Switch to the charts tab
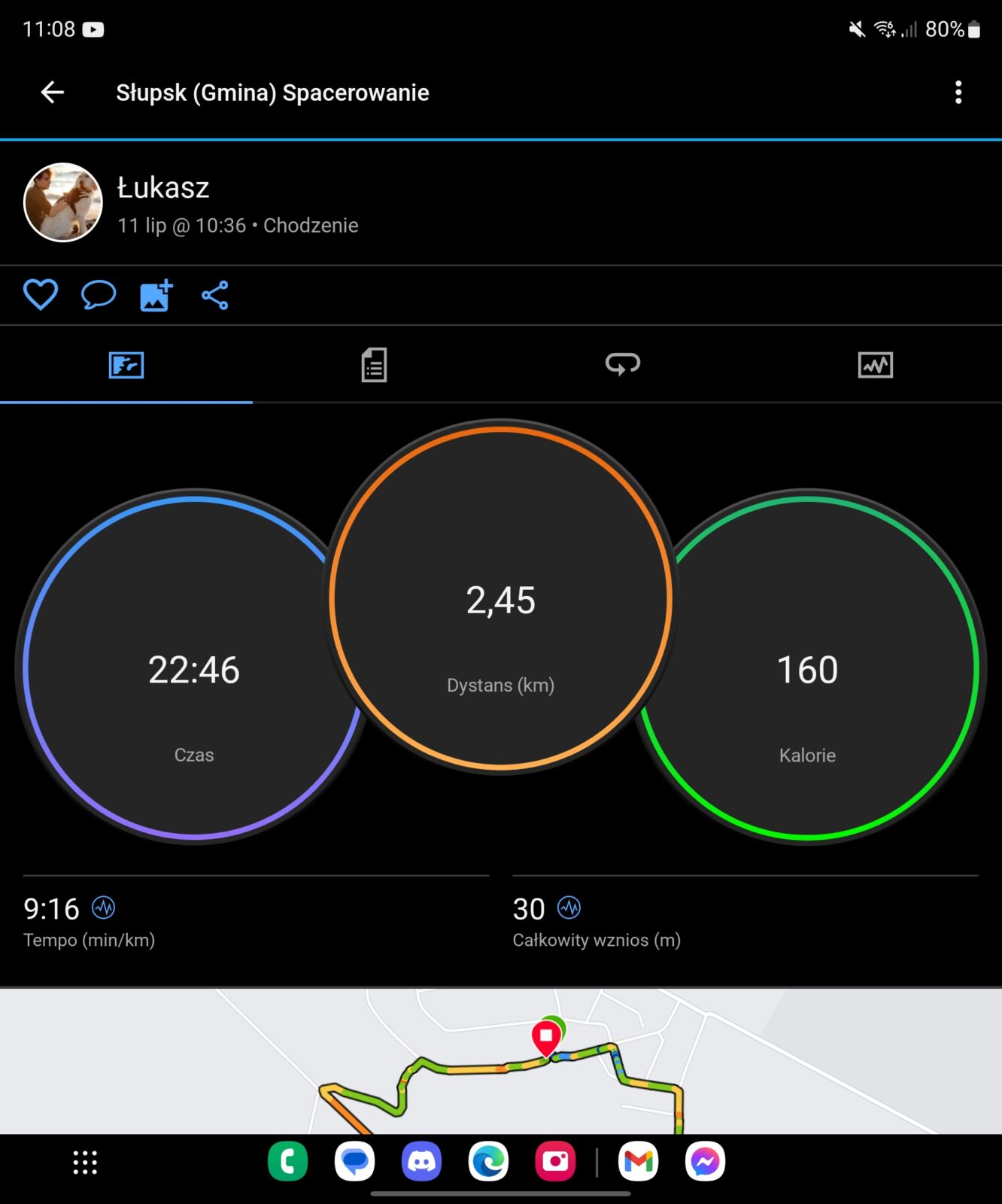The image size is (1002, 1204). 875,366
